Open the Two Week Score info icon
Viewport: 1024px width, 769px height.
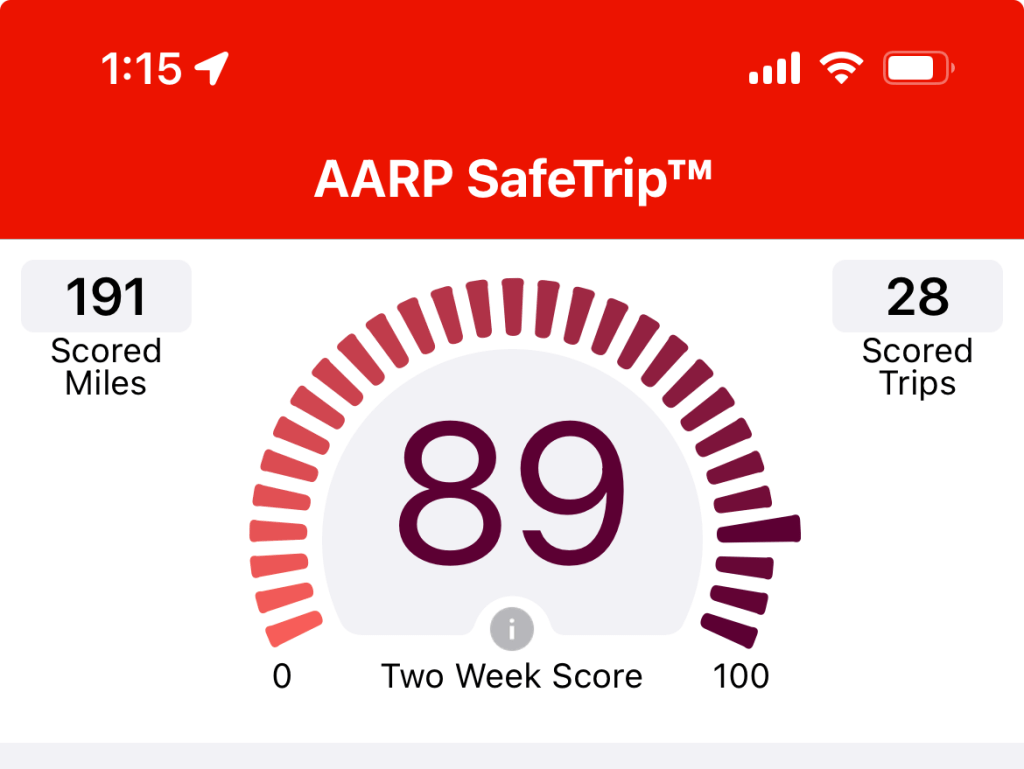point(512,630)
